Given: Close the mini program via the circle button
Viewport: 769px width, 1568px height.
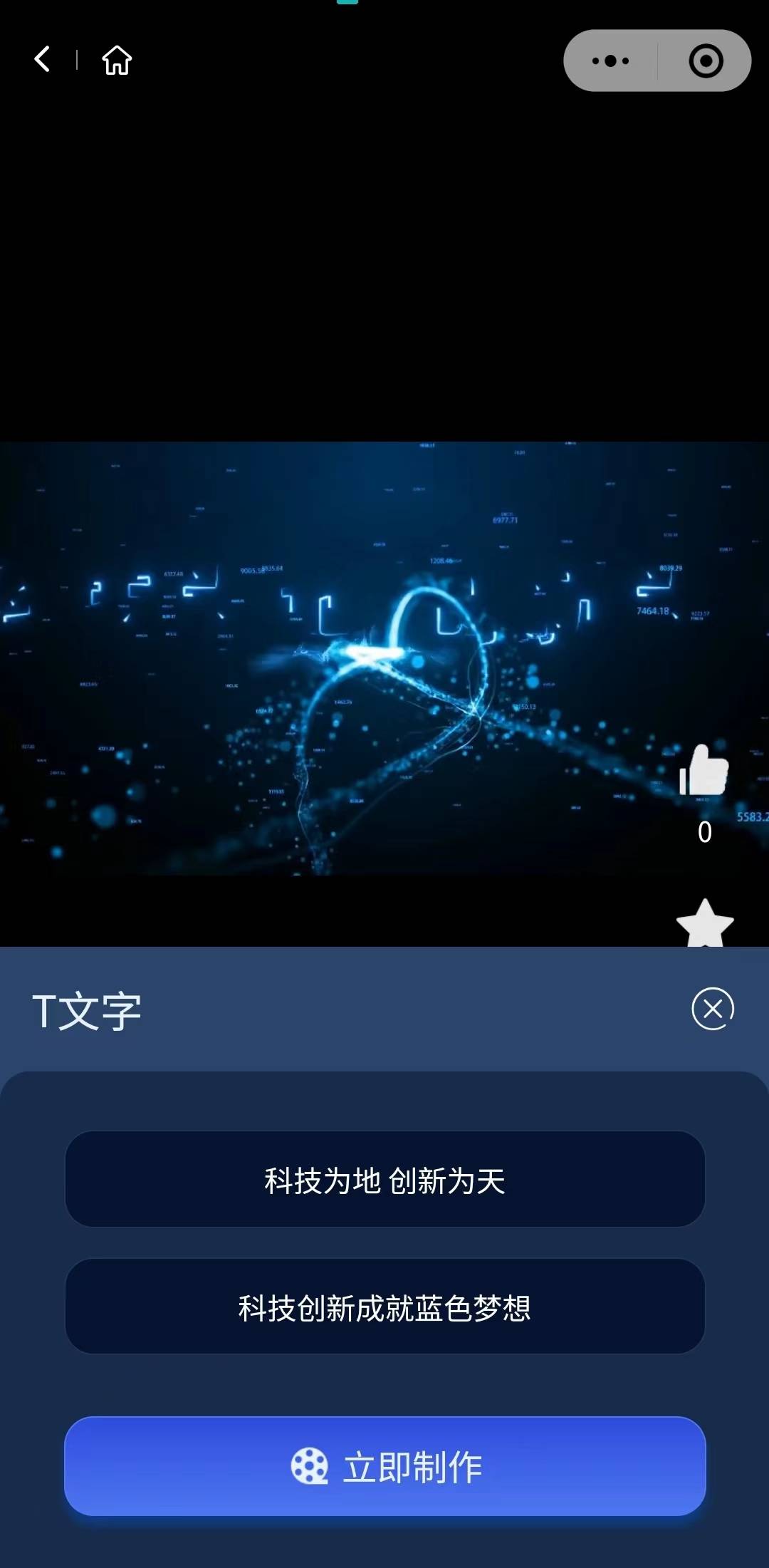Looking at the screenshot, I should [x=706, y=61].
